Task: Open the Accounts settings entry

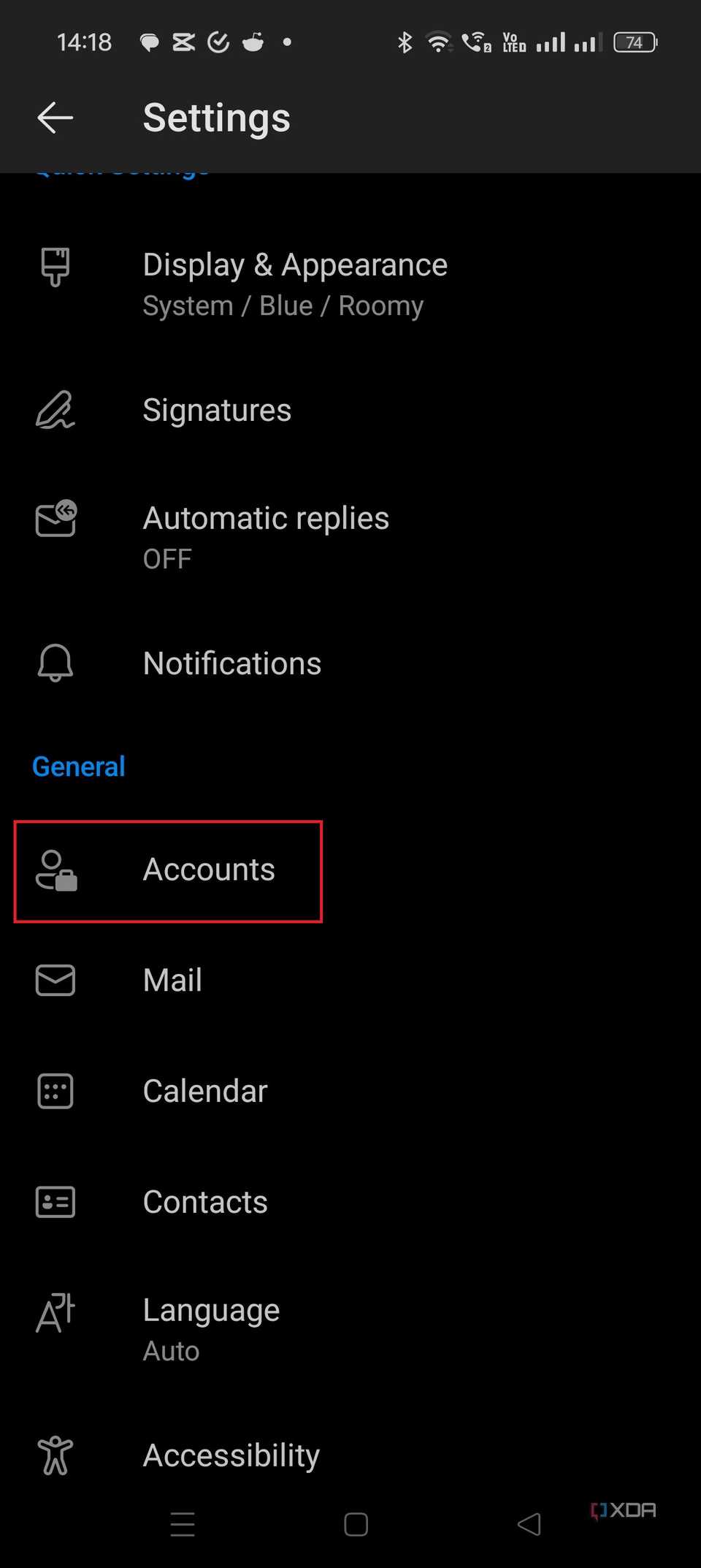Action: (209, 871)
